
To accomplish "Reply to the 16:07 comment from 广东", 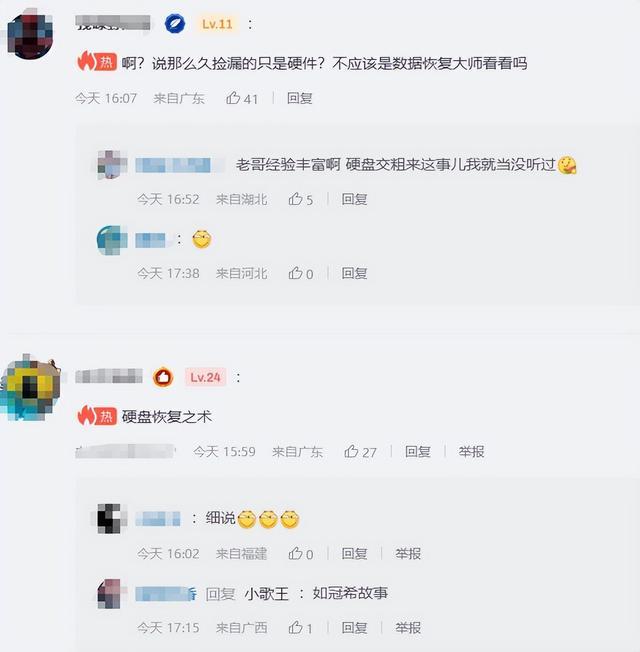I will point(299,98).
